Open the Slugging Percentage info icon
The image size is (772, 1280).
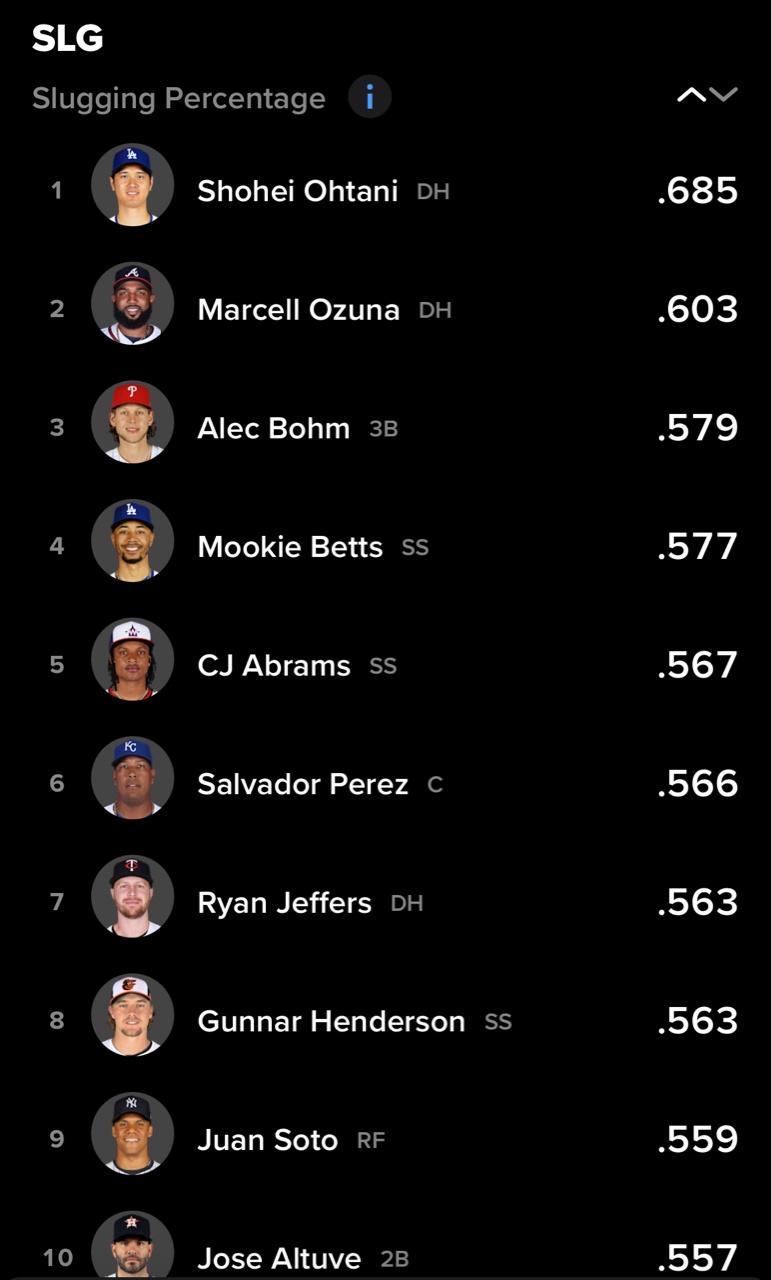(x=369, y=97)
